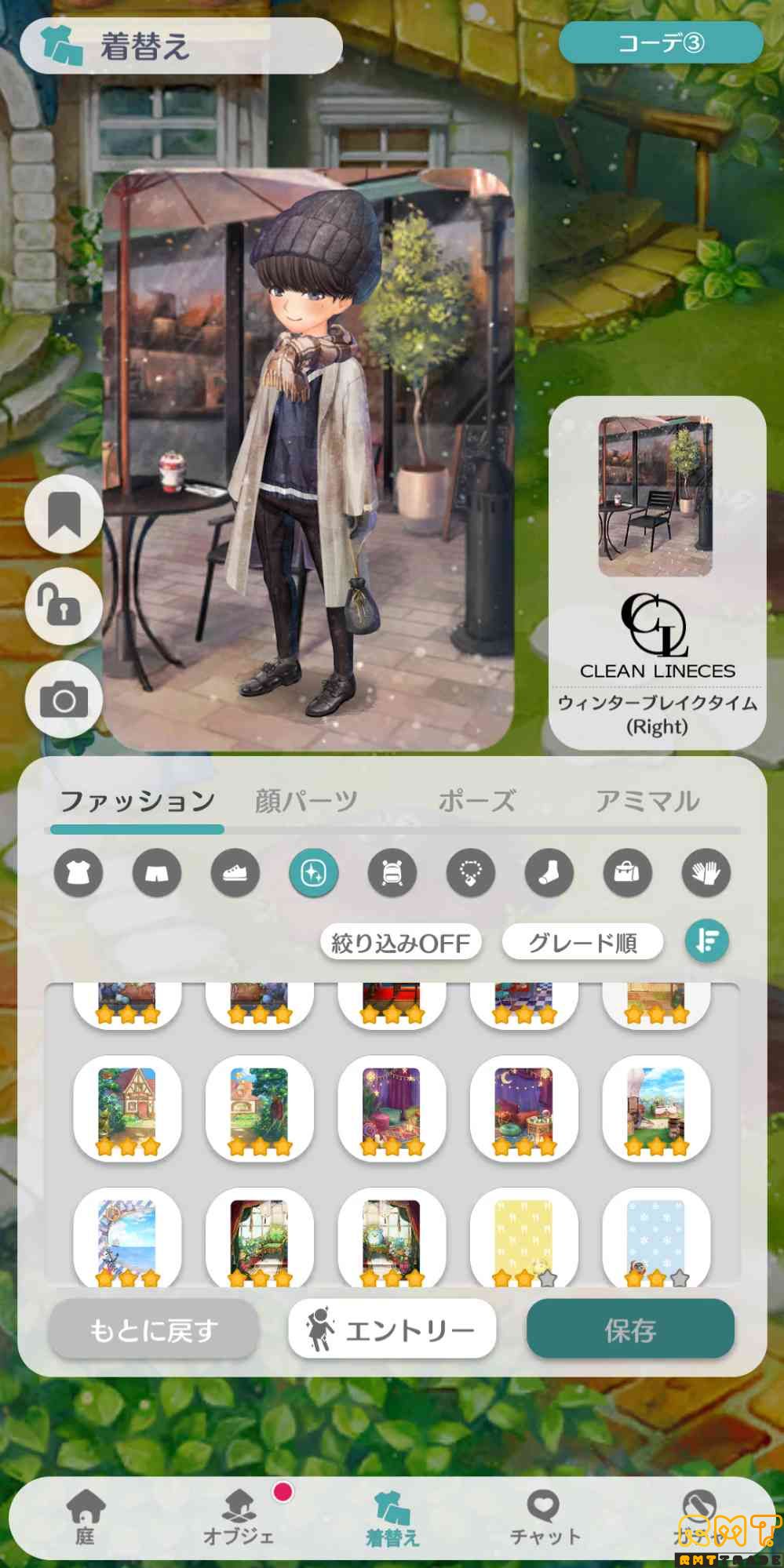Toggle the sort order icon
784x1568 pixels.
click(706, 940)
